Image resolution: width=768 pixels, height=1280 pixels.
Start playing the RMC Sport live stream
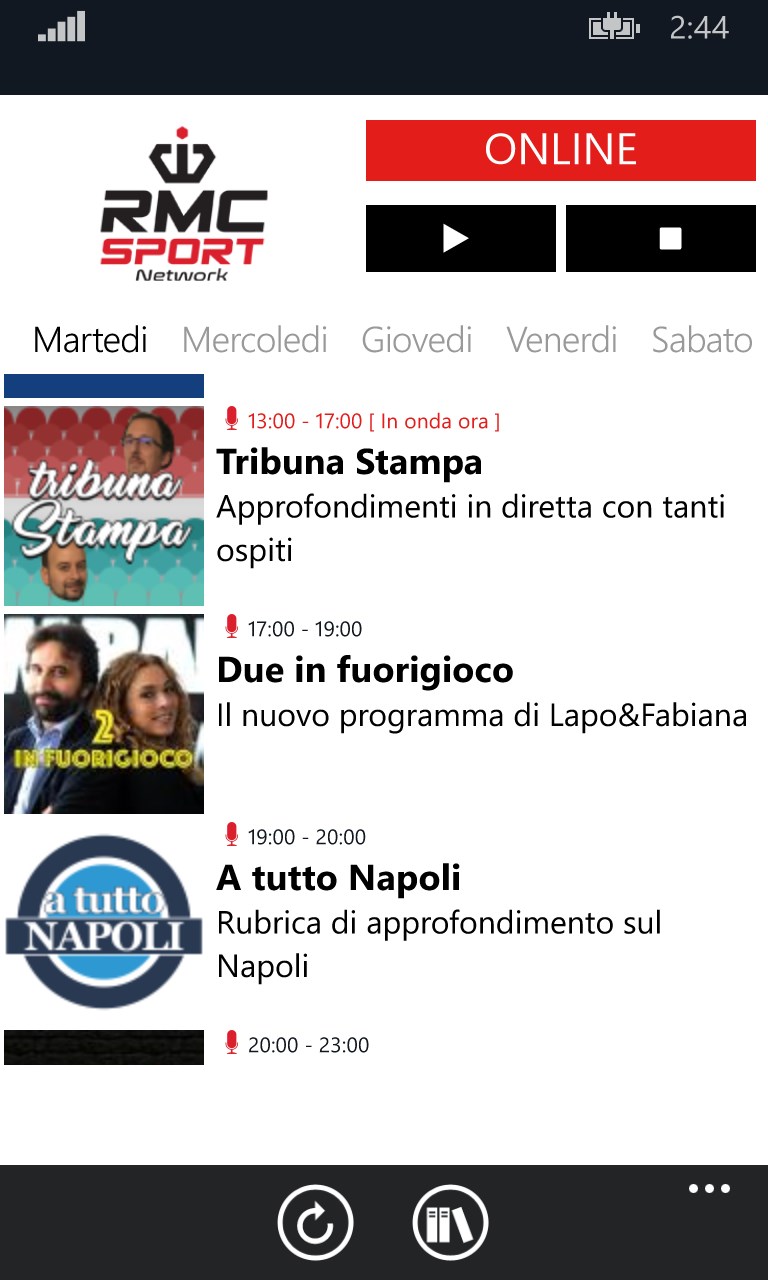pyautogui.click(x=460, y=238)
